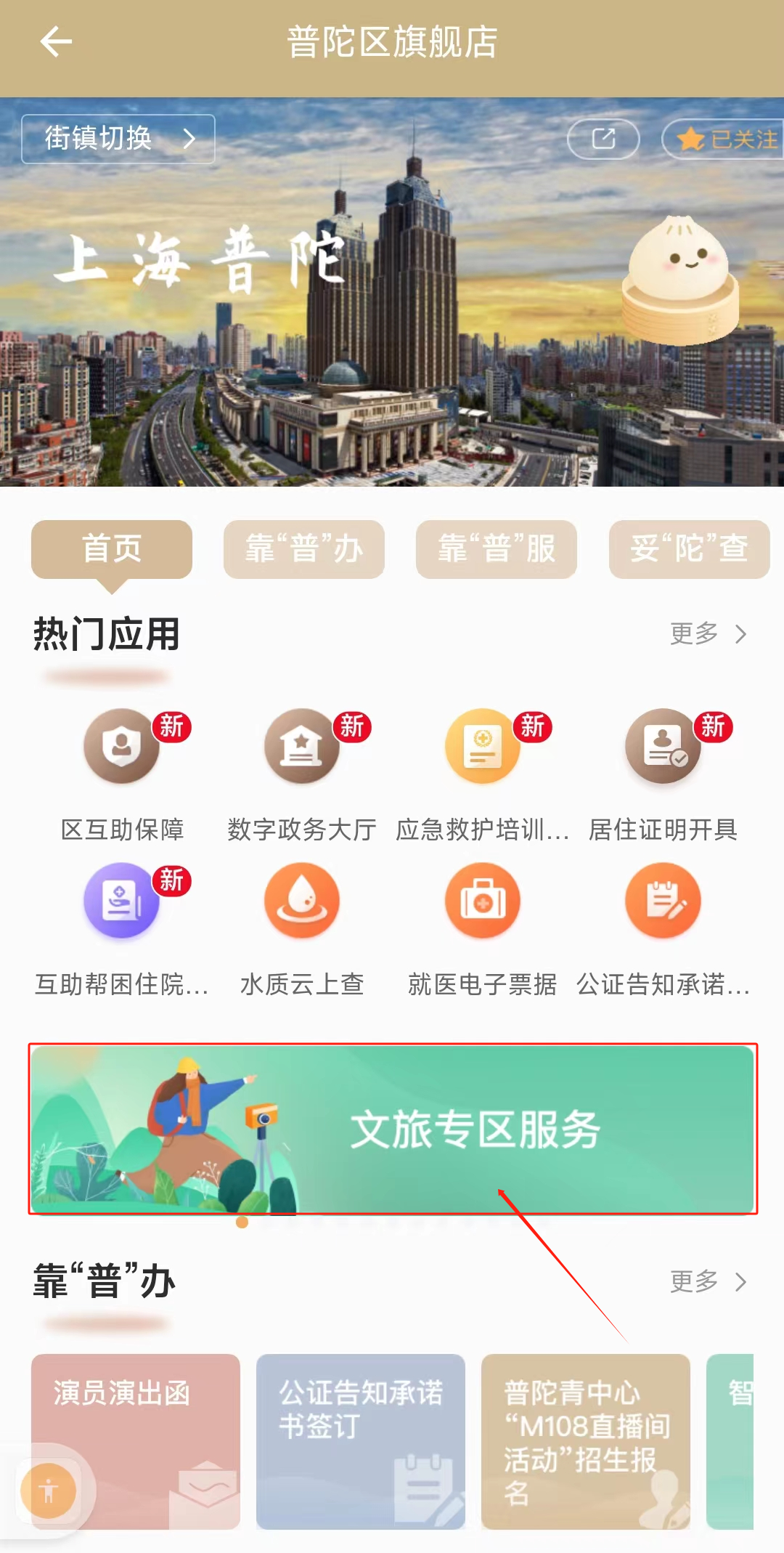Select the 首页 tab
The width and height of the screenshot is (784, 1553).
coord(111,549)
